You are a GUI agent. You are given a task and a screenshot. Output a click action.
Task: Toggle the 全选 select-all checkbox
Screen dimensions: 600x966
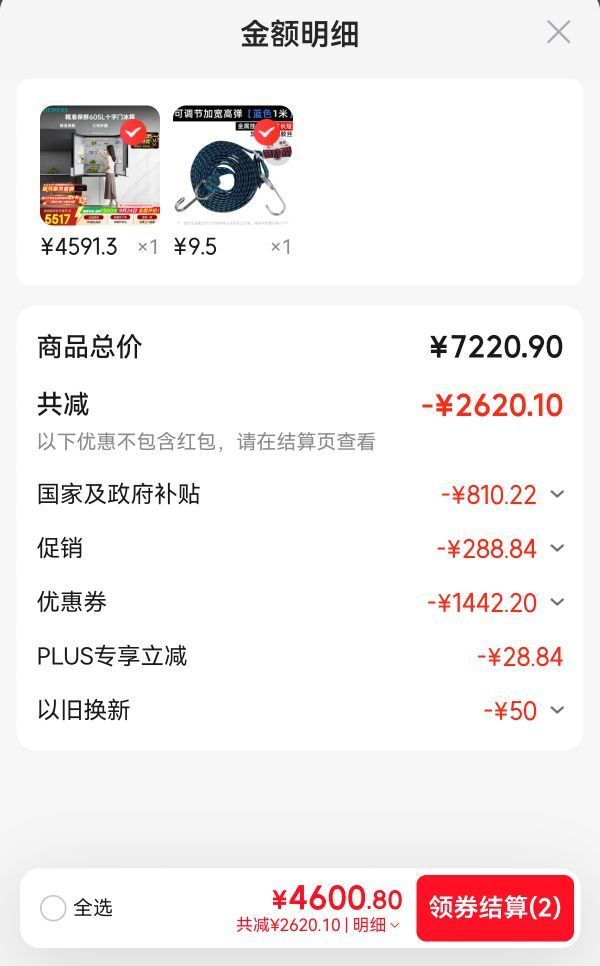(x=53, y=908)
